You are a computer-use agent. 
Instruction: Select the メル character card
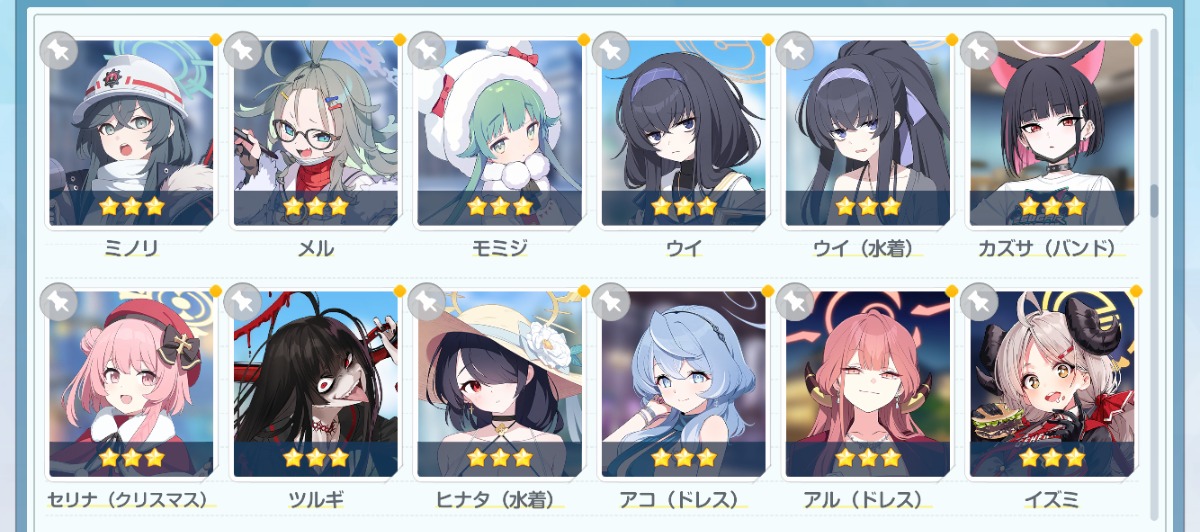coord(315,135)
